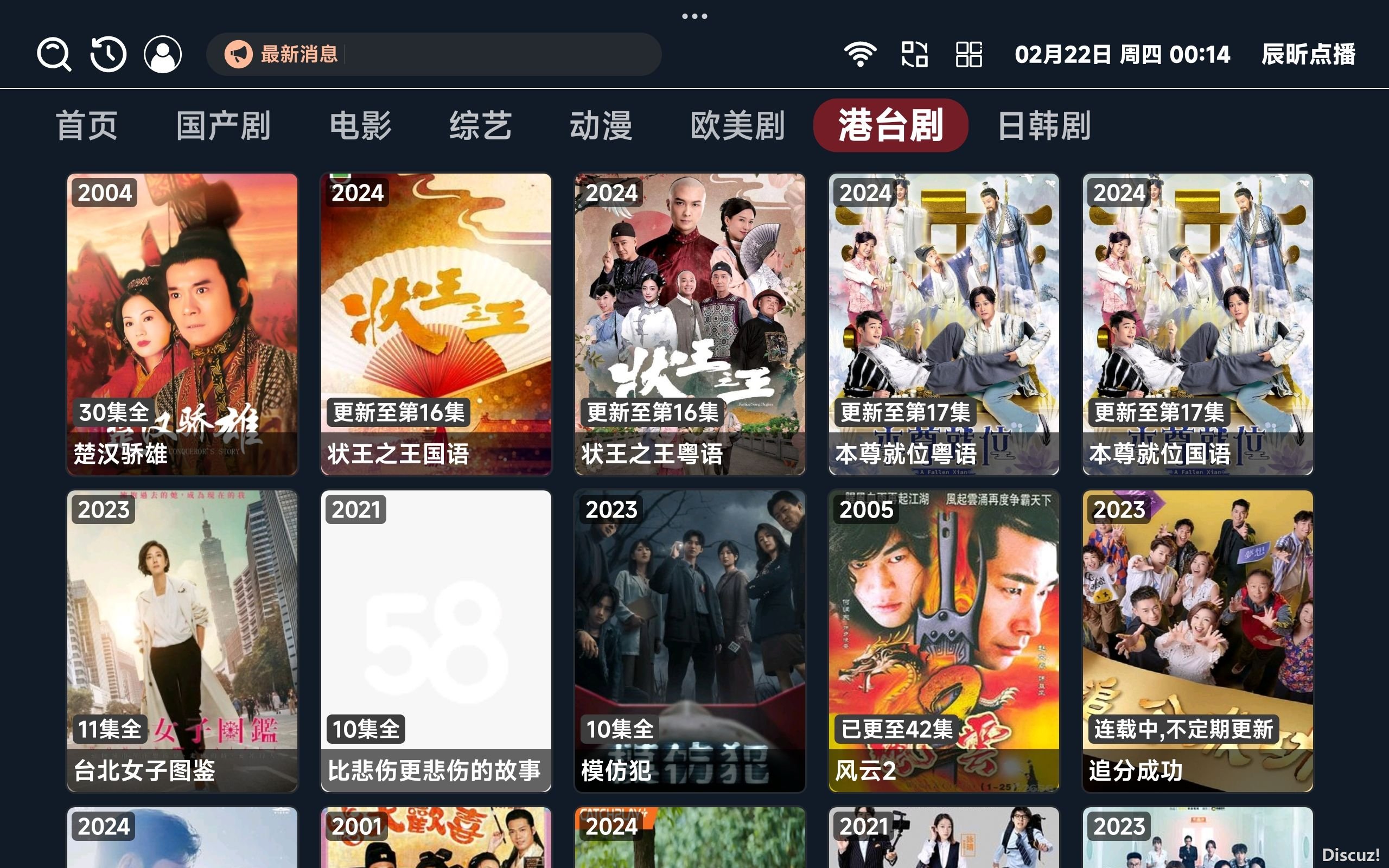Open 比悲伤更悲伤的故事 card
This screenshot has height=868, width=1389.
pos(436,641)
